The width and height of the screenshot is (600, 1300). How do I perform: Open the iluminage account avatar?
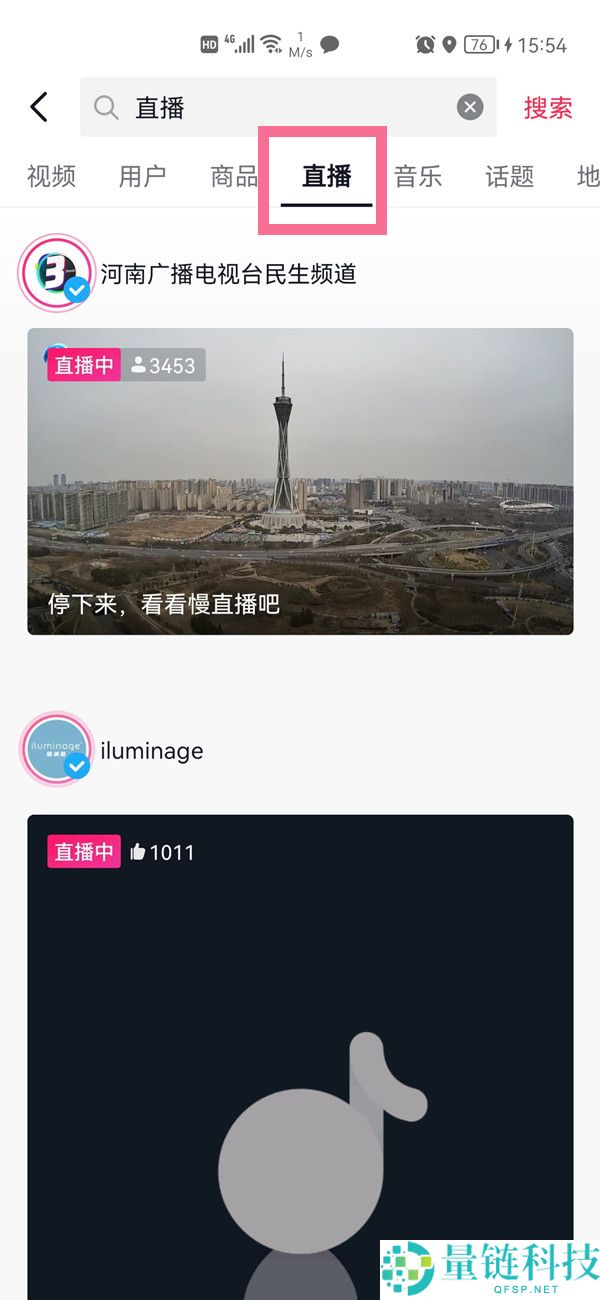[x=56, y=750]
